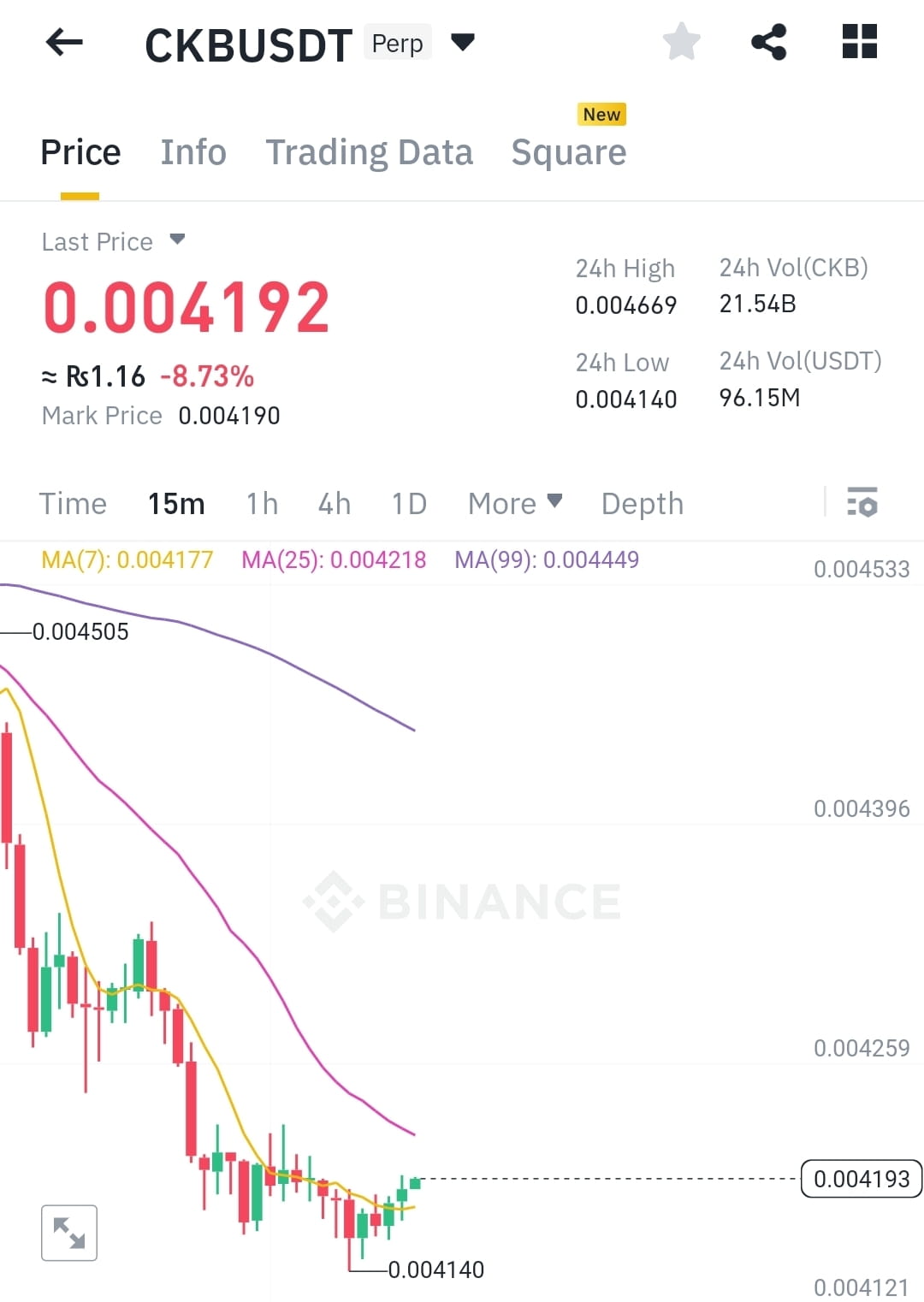924x1302 pixels.
Task: Switch chart to the 1h interval
Action: pos(262,504)
